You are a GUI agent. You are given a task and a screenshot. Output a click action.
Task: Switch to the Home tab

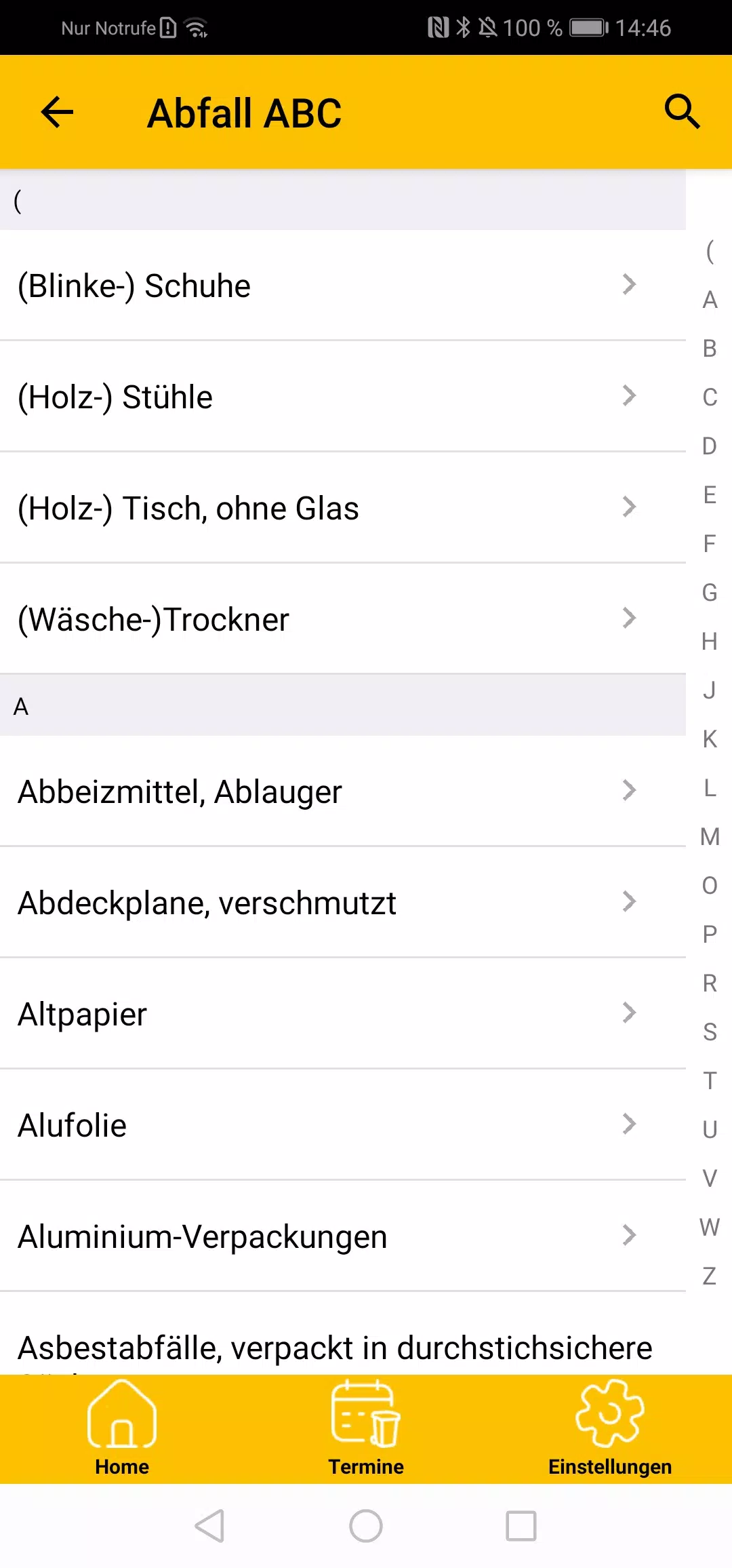tap(122, 1429)
